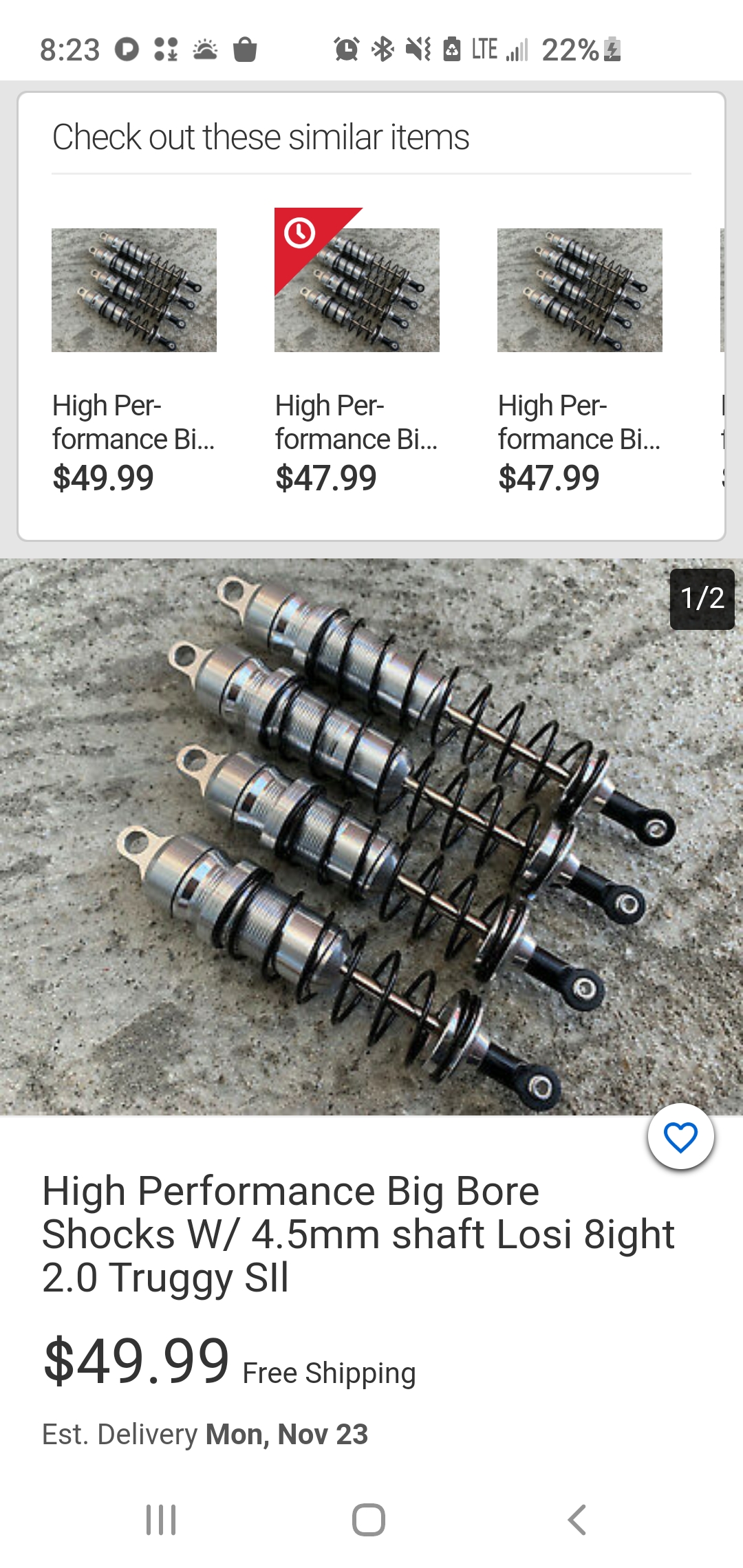View the main shocks product photo

[371, 837]
